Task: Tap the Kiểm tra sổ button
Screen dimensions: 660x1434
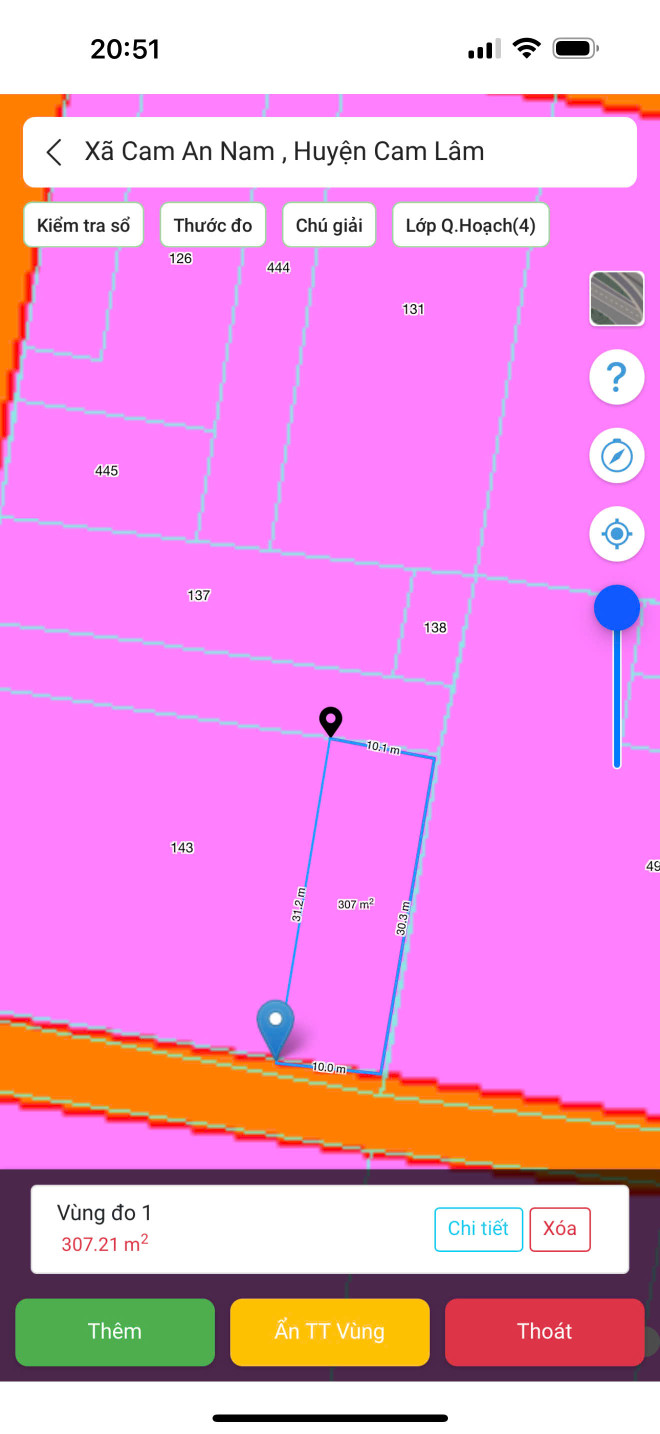Action: point(84,225)
